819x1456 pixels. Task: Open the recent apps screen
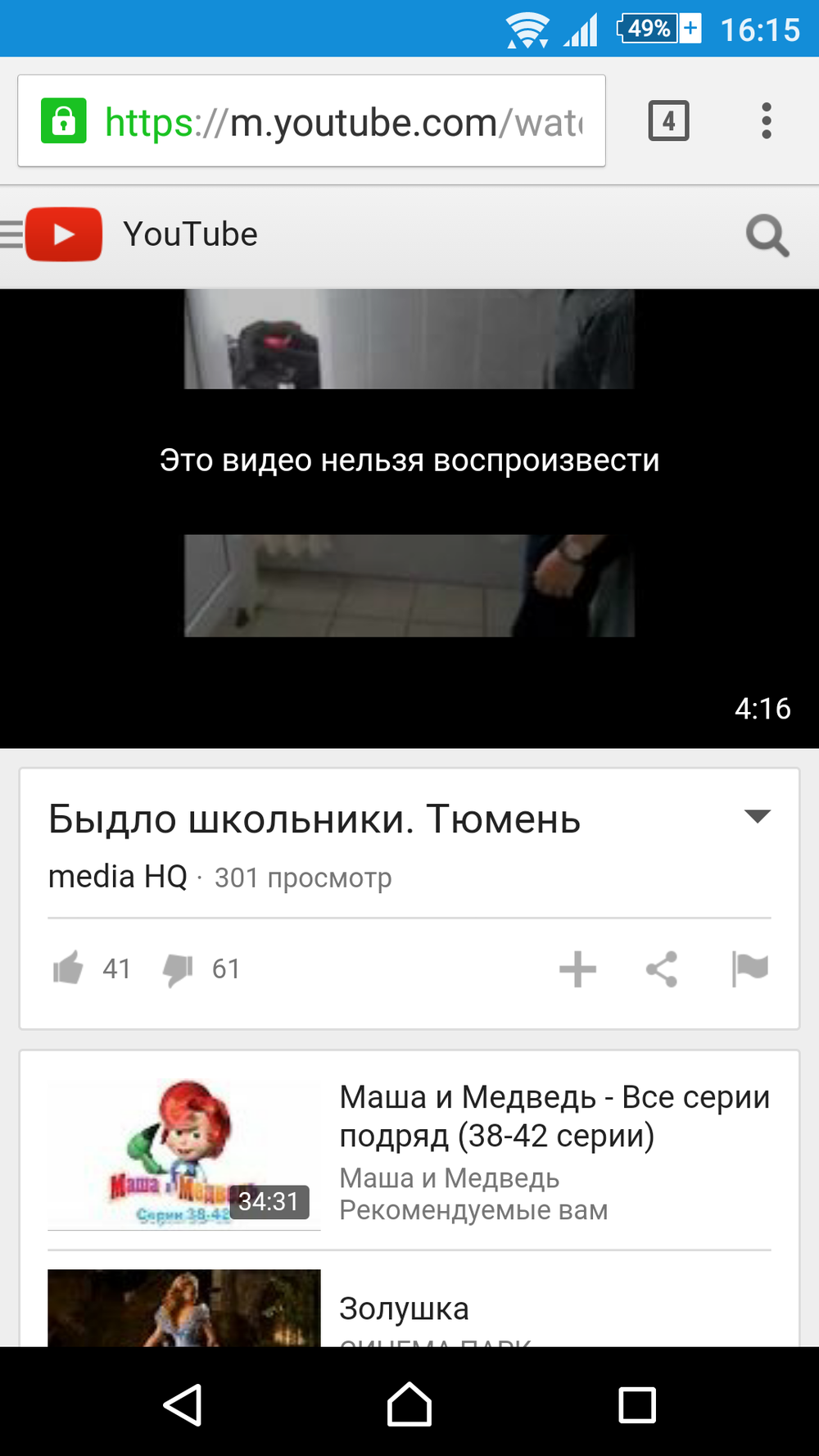click(637, 1404)
